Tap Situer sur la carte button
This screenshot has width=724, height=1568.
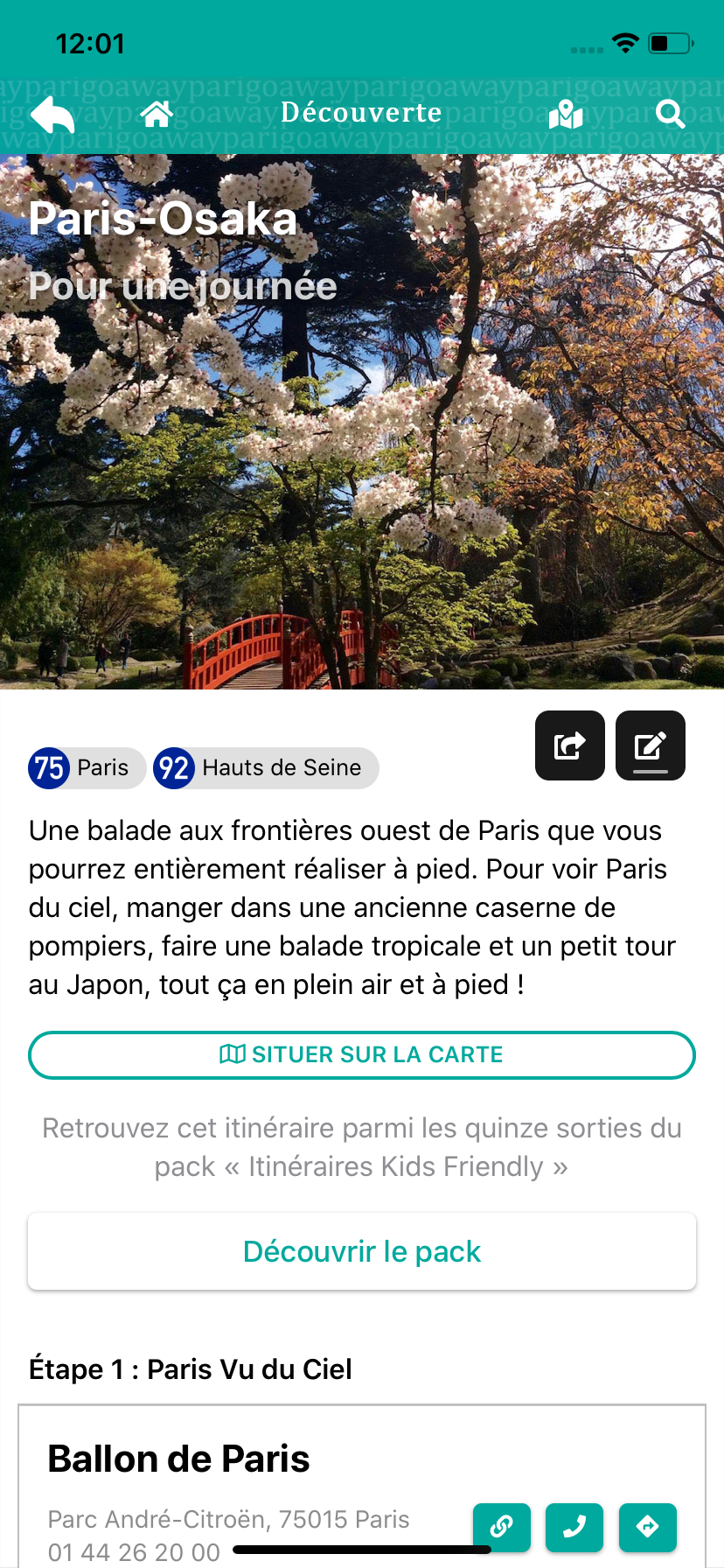[x=362, y=1055]
